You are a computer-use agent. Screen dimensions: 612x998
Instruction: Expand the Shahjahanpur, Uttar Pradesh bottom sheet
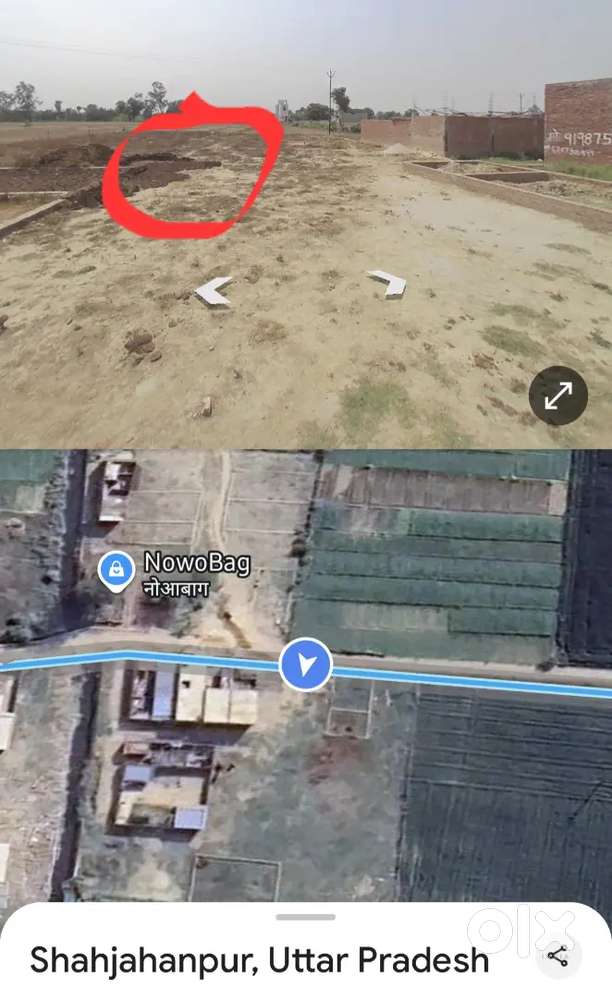click(306, 917)
